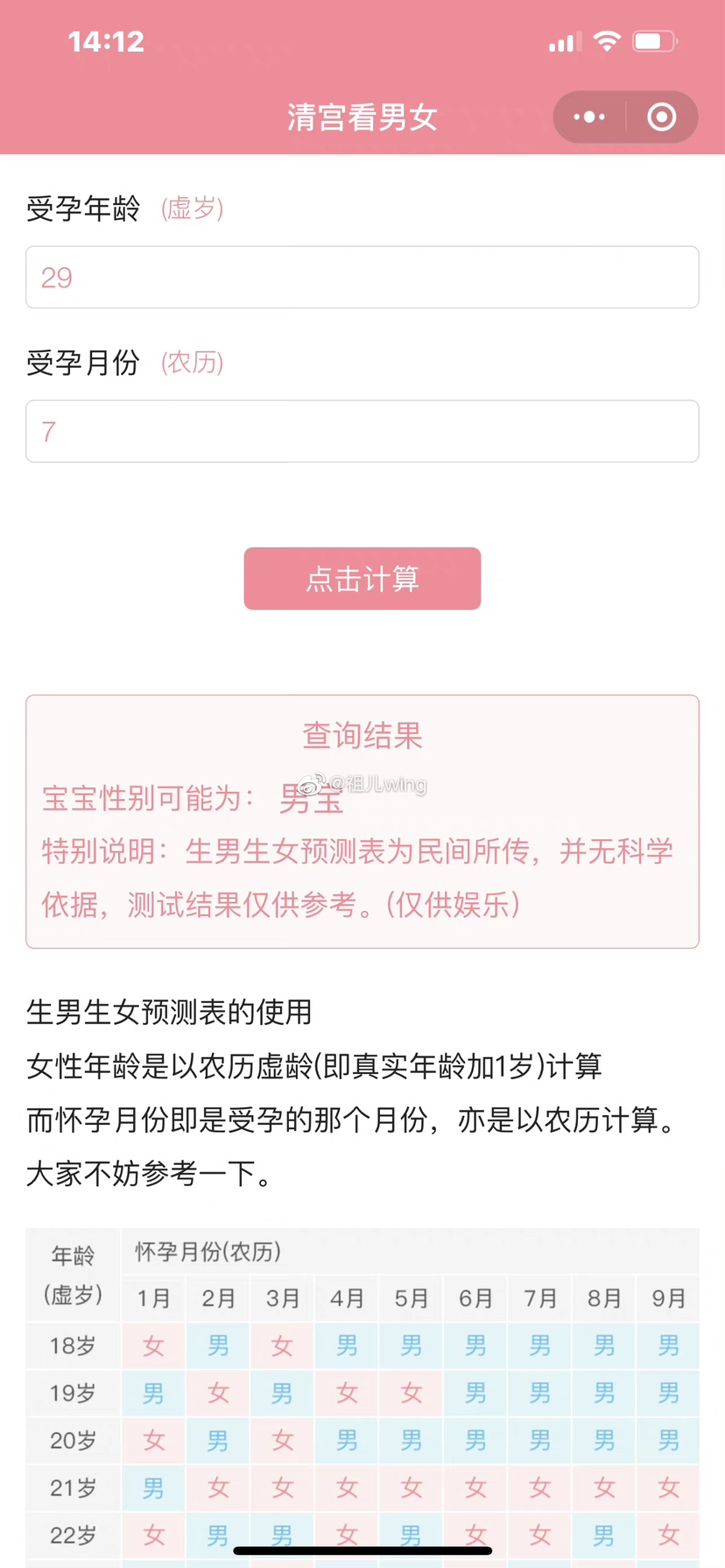Edit the 受孕月份 field showing 7
The image size is (725, 1568).
pos(362,432)
